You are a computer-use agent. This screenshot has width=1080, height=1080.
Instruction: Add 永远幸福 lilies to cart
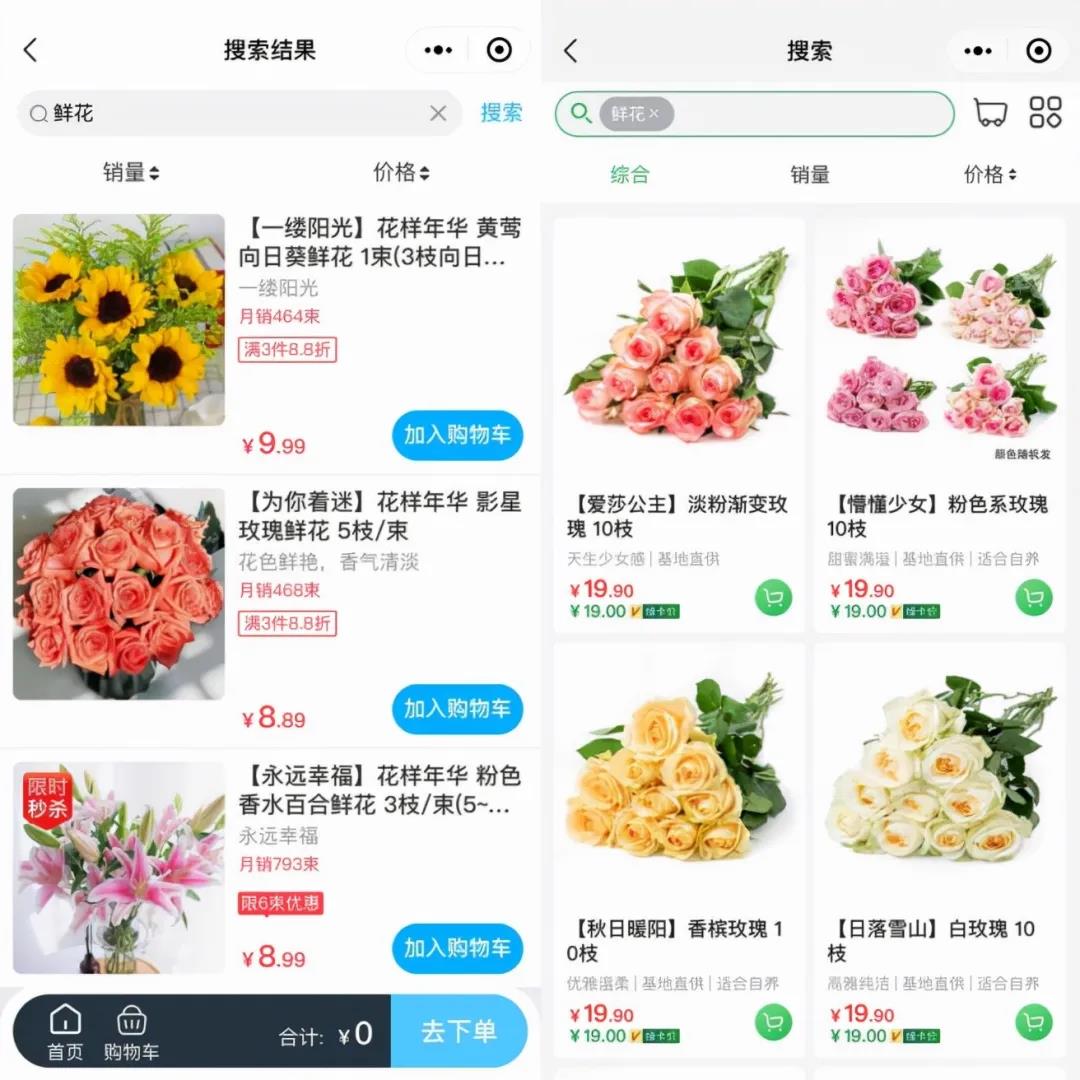pos(457,948)
